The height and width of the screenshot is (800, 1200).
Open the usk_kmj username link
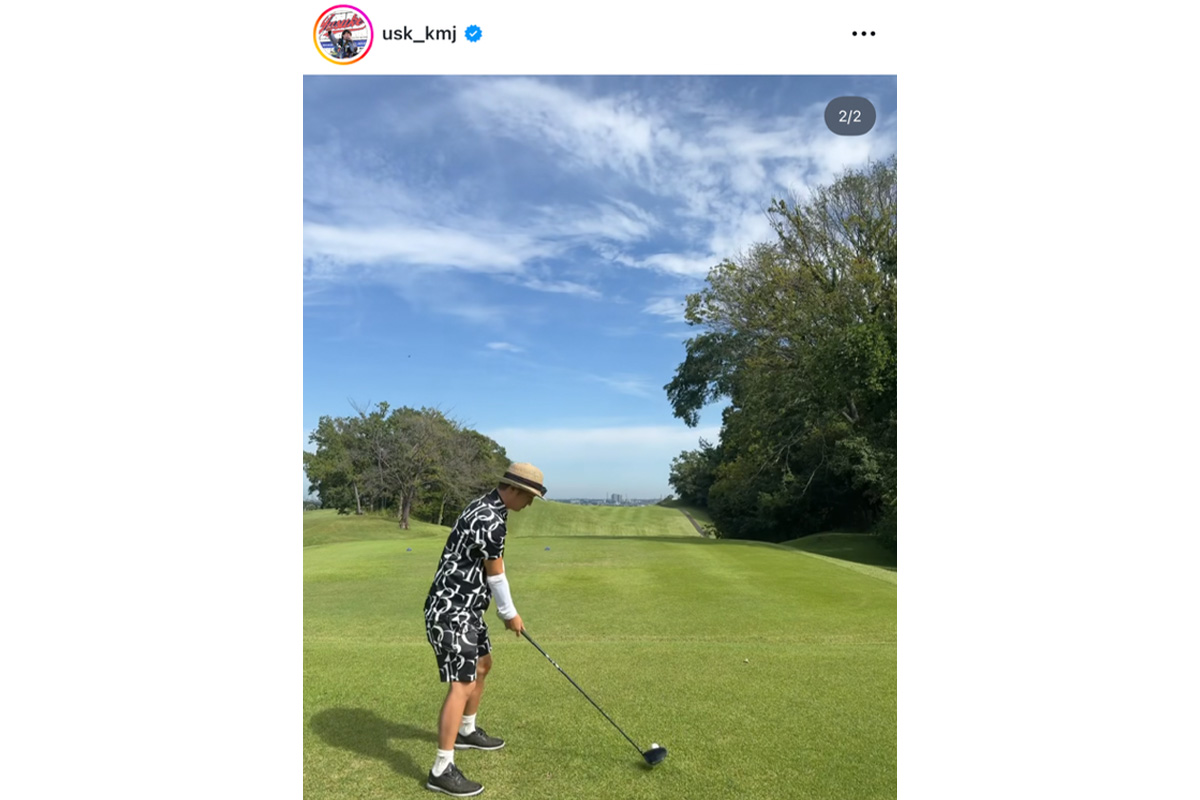click(419, 33)
